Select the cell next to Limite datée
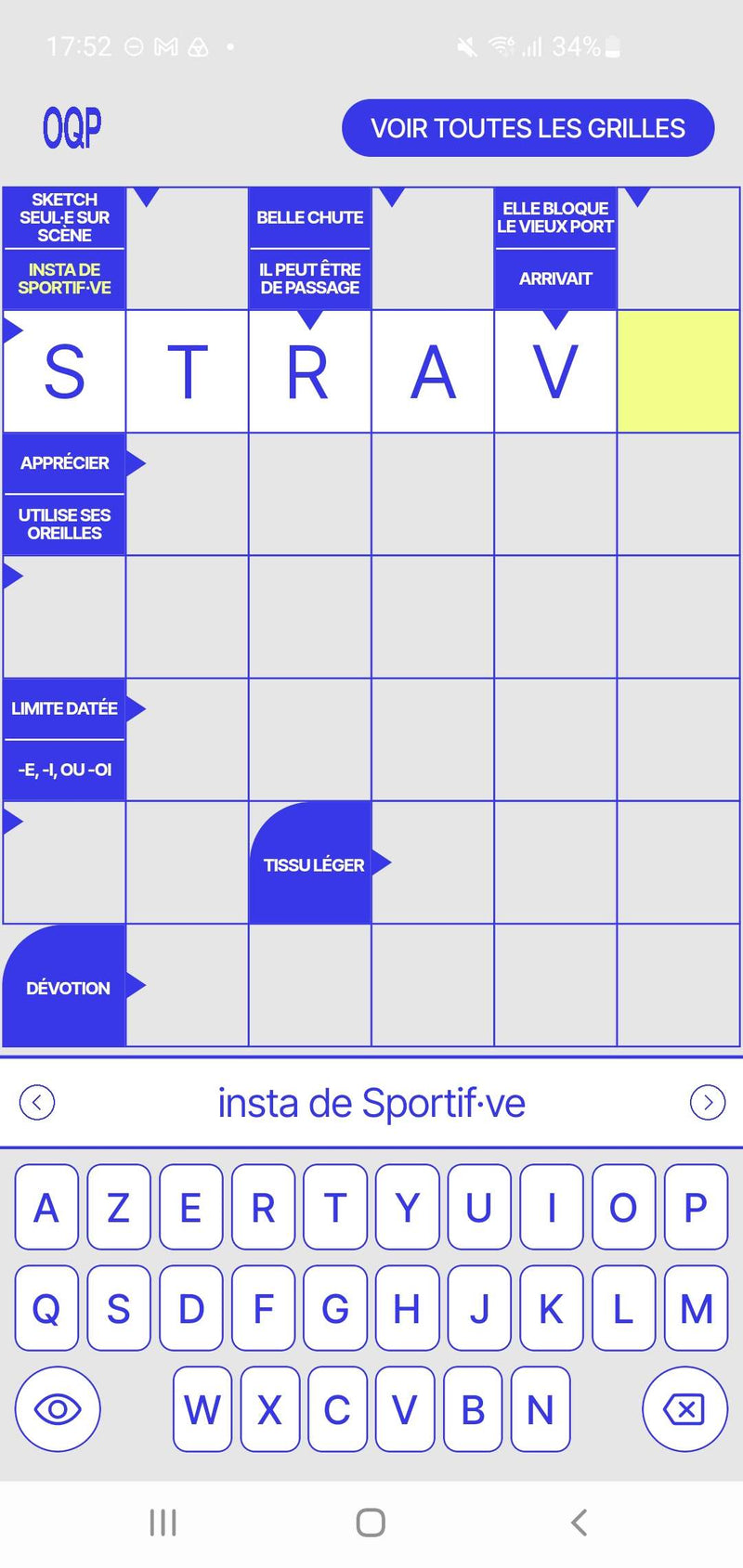743x1568 pixels. click(x=188, y=740)
